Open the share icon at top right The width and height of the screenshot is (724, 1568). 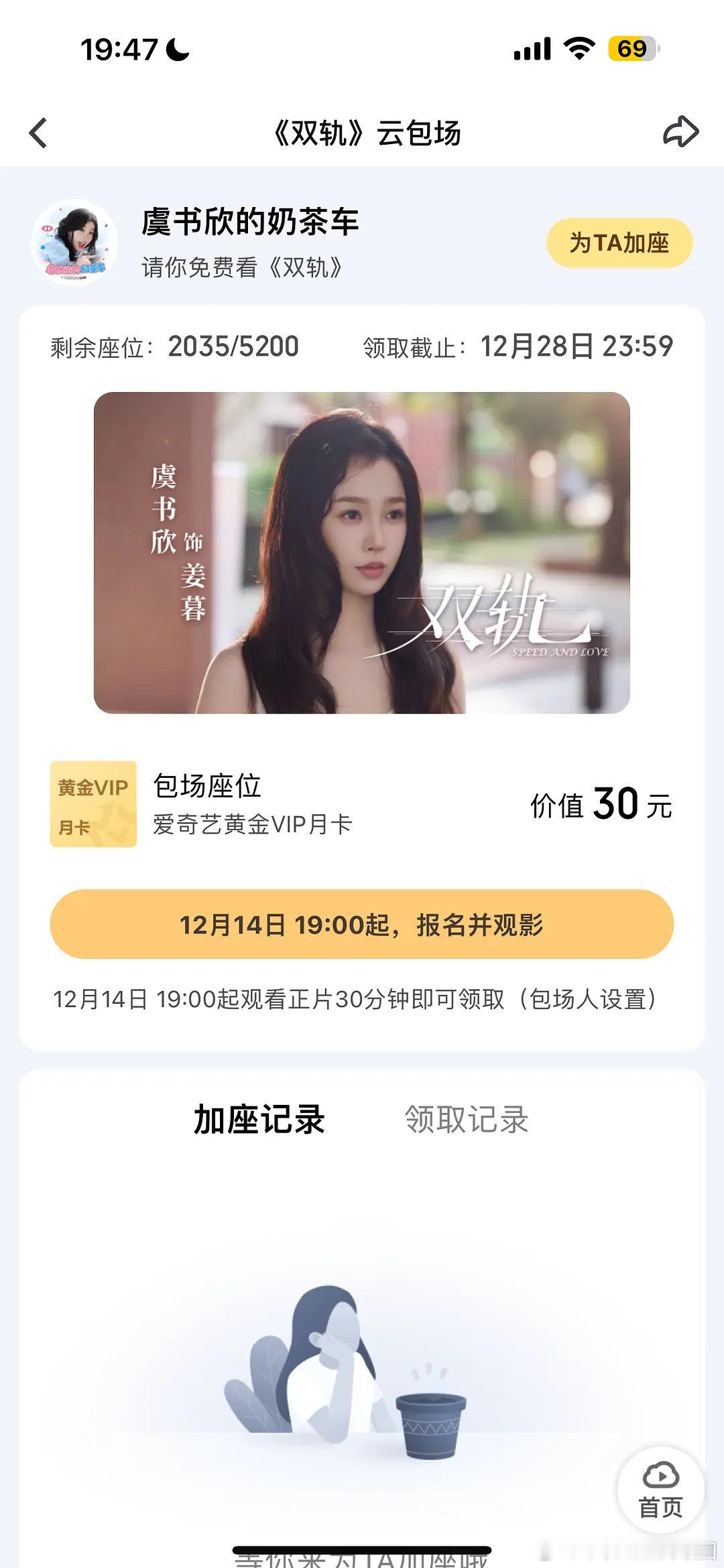point(680,131)
